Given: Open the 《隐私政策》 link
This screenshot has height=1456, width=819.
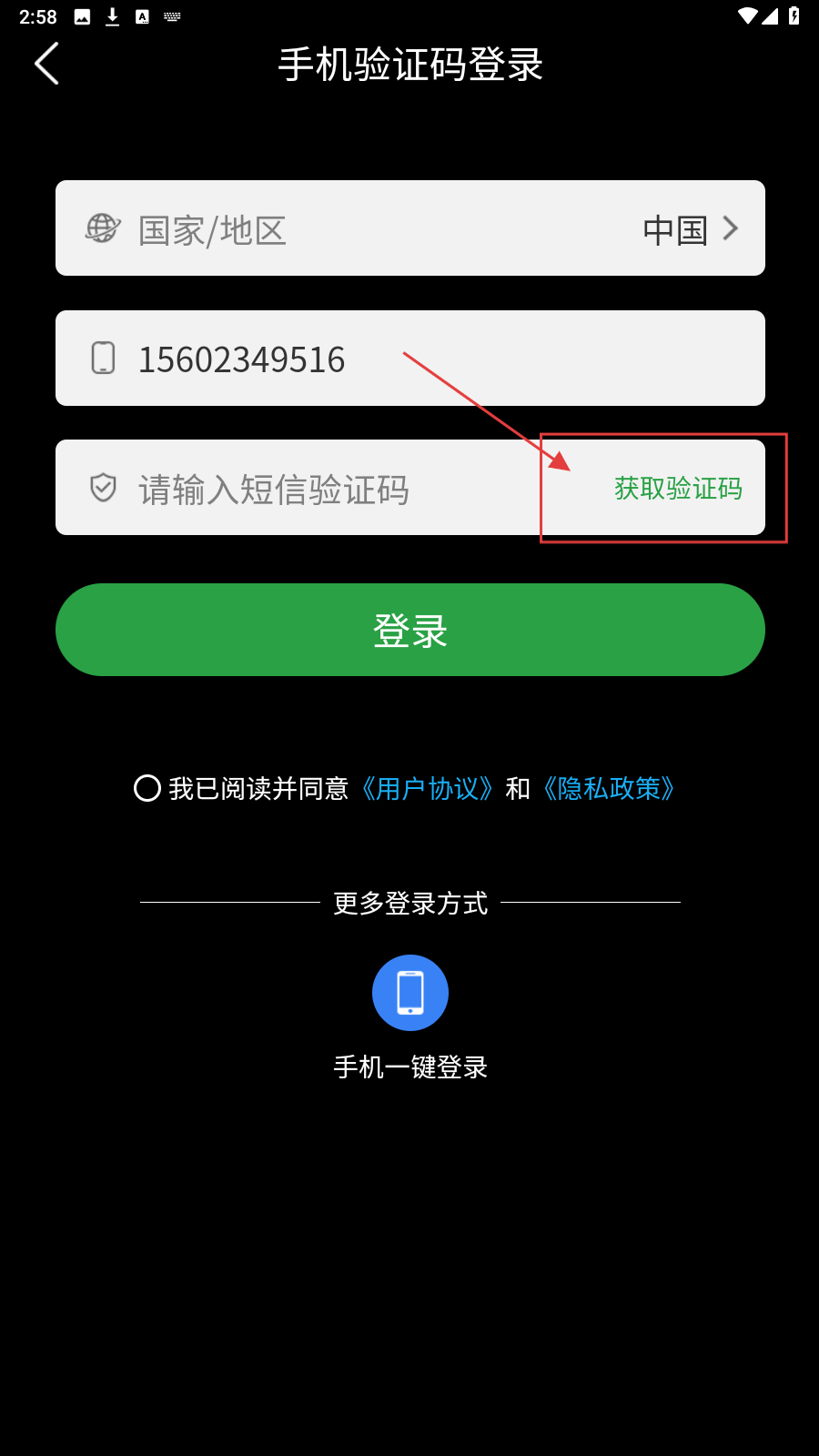Looking at the screenshot, I should (x=609, y=788).
